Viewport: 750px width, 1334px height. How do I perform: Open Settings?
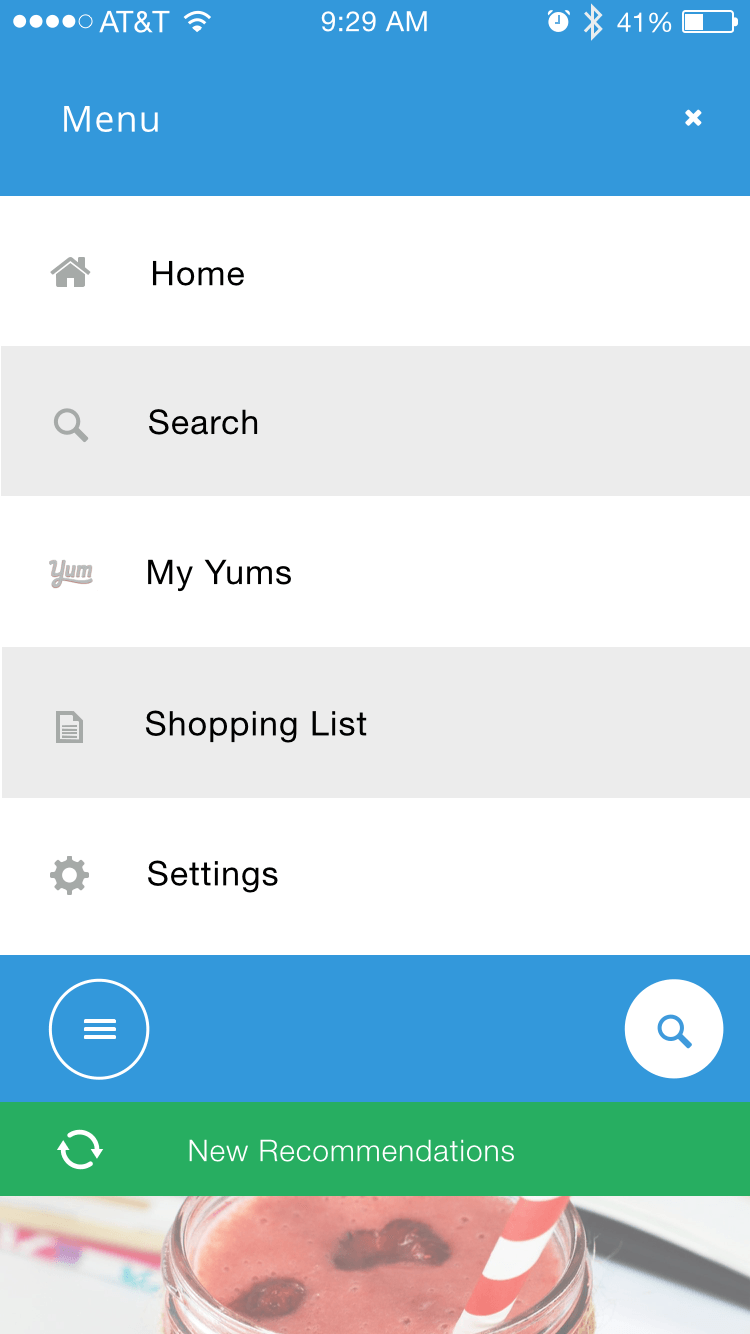pos(375,875)
